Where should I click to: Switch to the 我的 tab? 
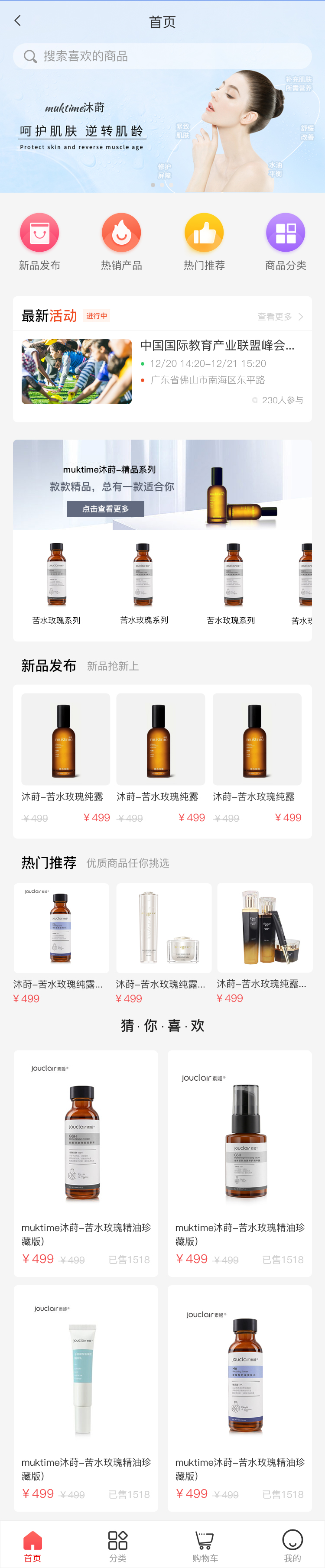coord(292,1545)
